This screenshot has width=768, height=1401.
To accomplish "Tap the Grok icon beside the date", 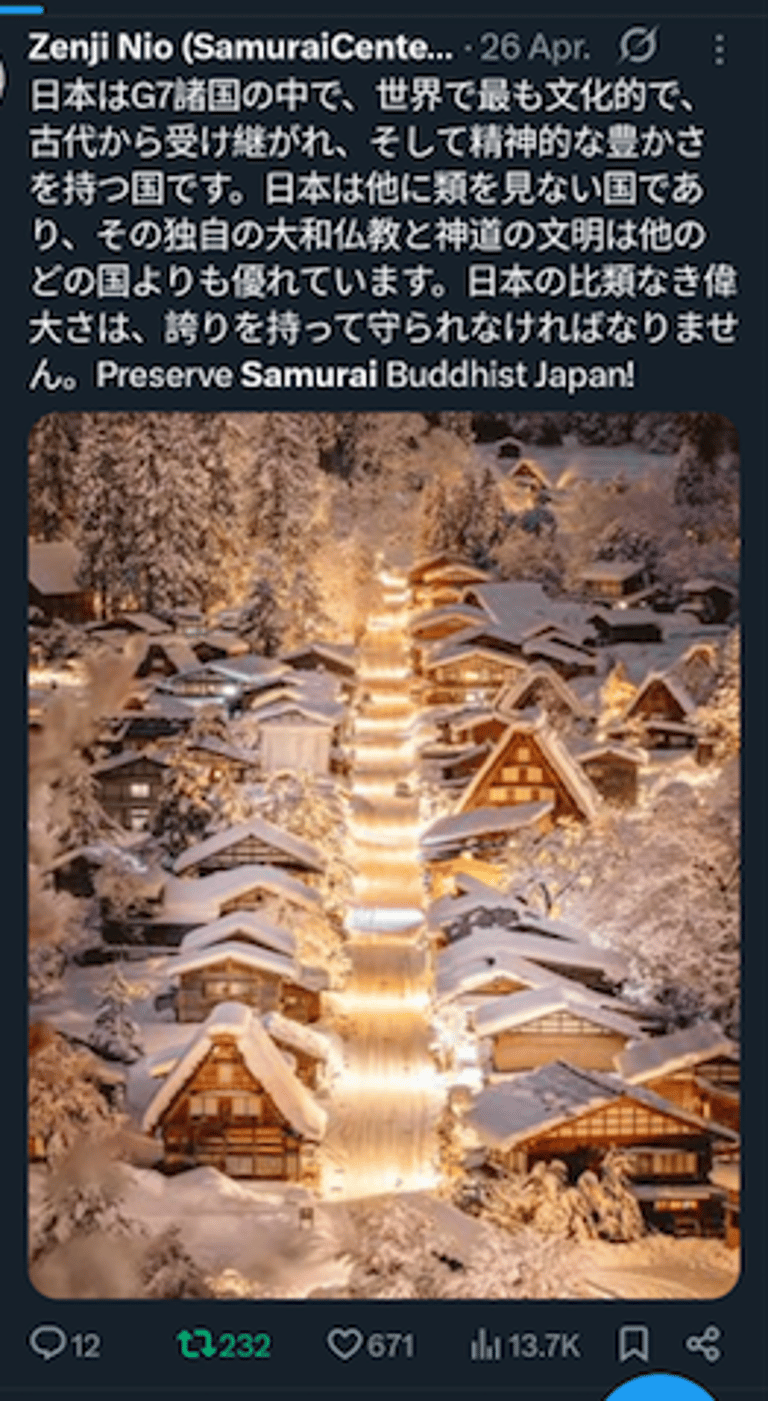I will (x=638, y=47).
